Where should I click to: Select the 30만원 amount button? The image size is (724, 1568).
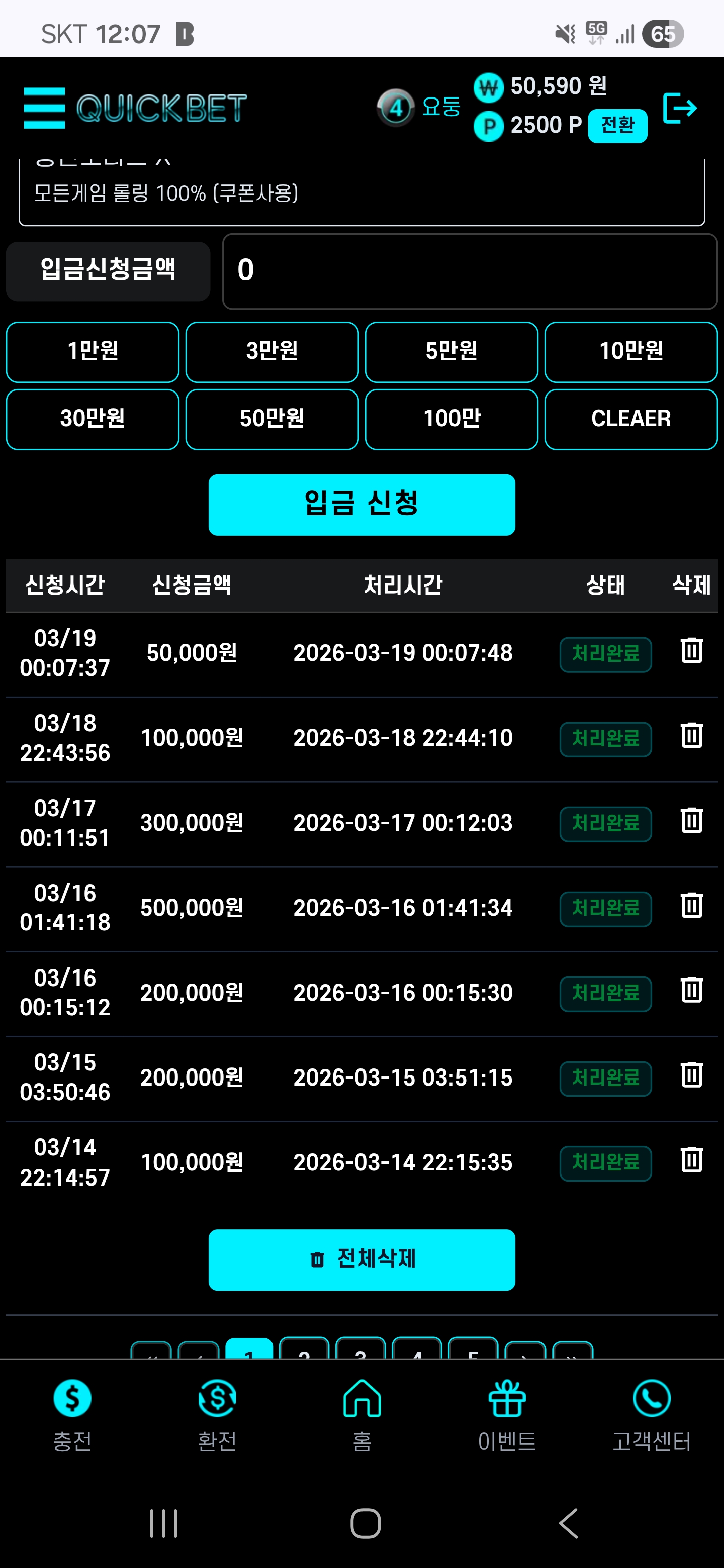[93, 419]
